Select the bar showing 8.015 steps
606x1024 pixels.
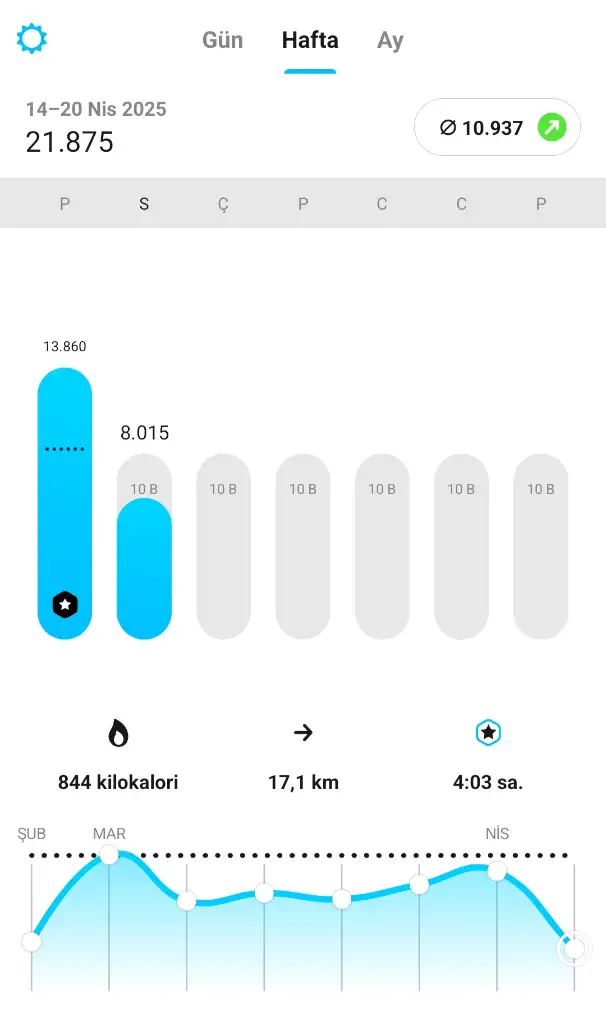point(144,567)
